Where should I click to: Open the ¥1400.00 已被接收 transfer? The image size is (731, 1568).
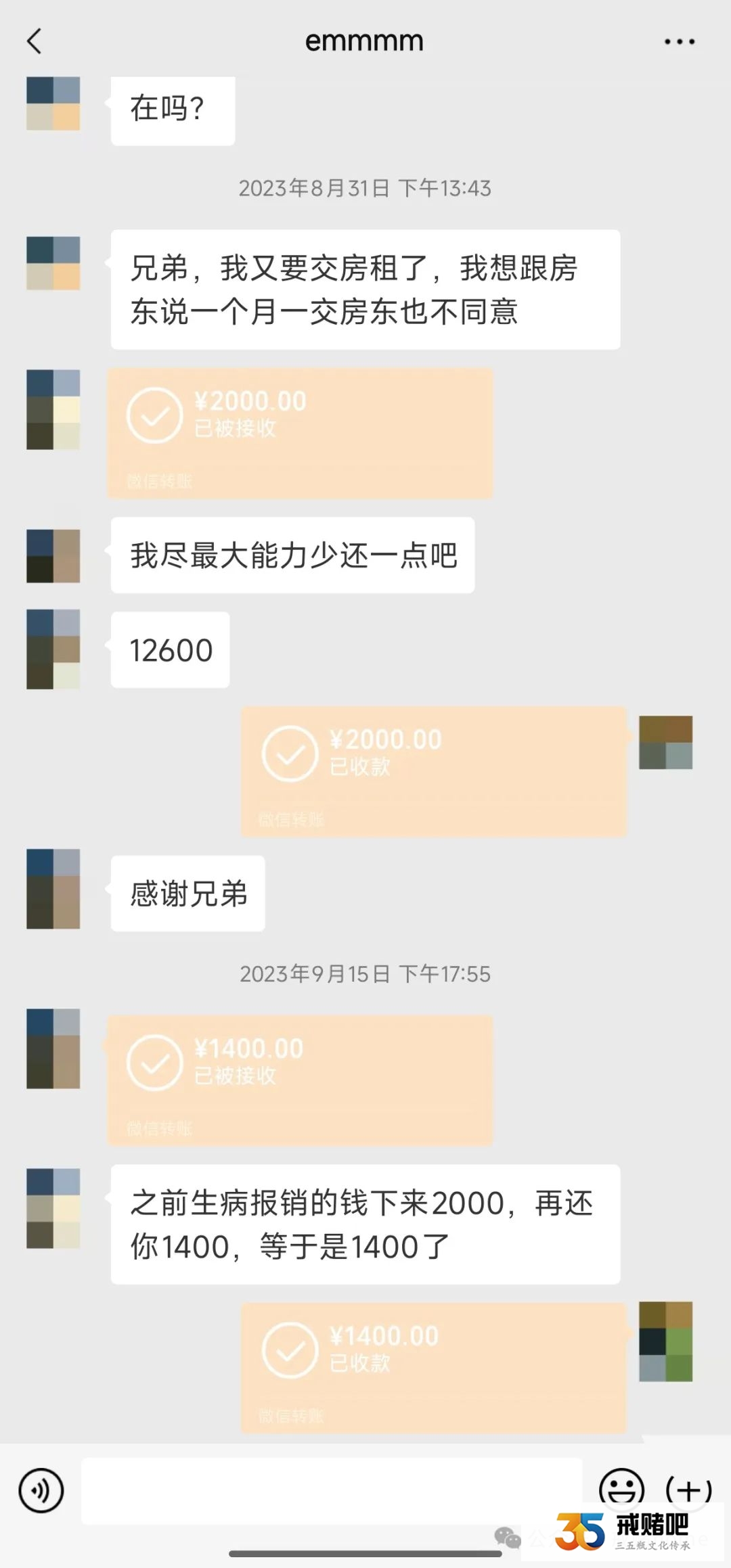click(300, 1080)
